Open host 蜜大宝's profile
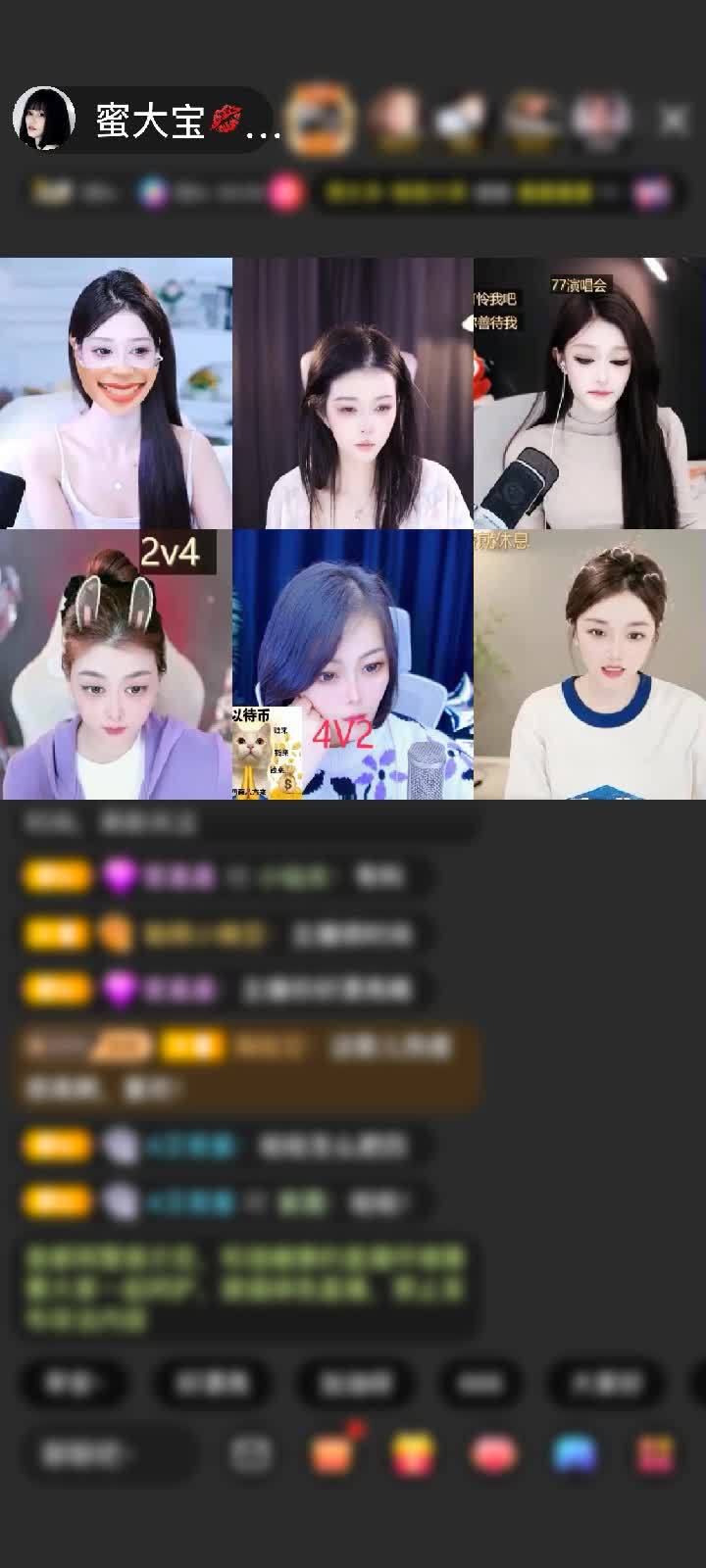 pos(44,120)
